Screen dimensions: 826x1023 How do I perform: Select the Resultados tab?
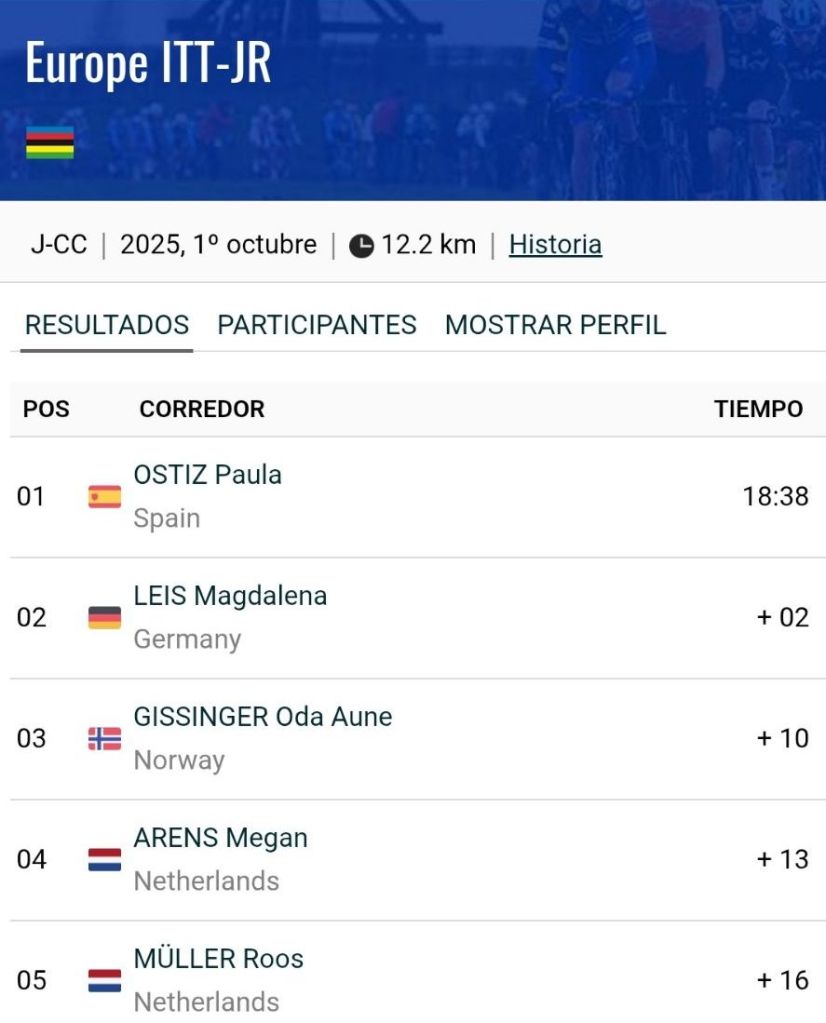(x=107, y=325)
